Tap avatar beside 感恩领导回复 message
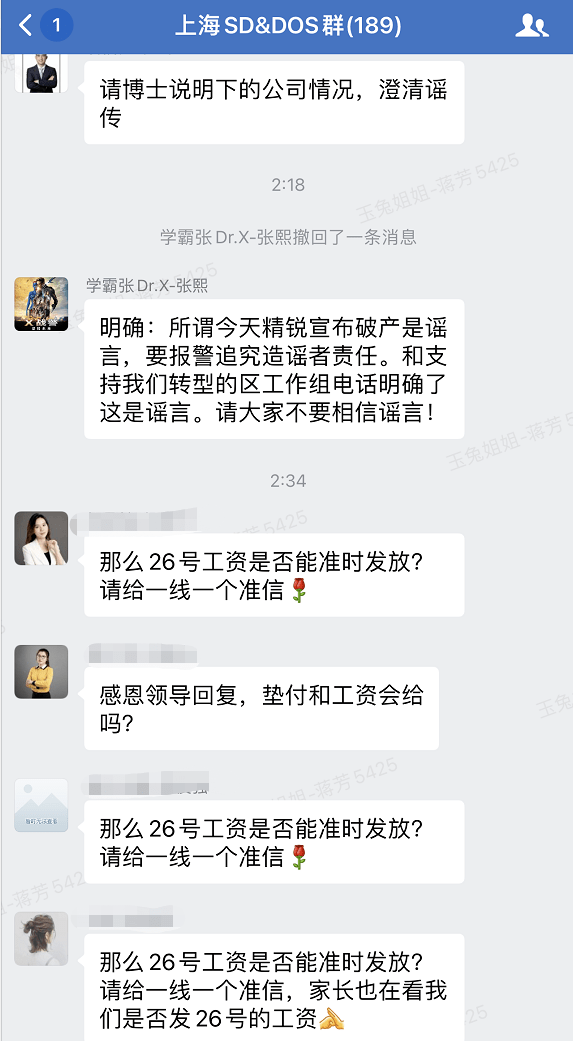The width and height of the screenshot is (573, 1041). pyautogui.click(x=41, y=672)
